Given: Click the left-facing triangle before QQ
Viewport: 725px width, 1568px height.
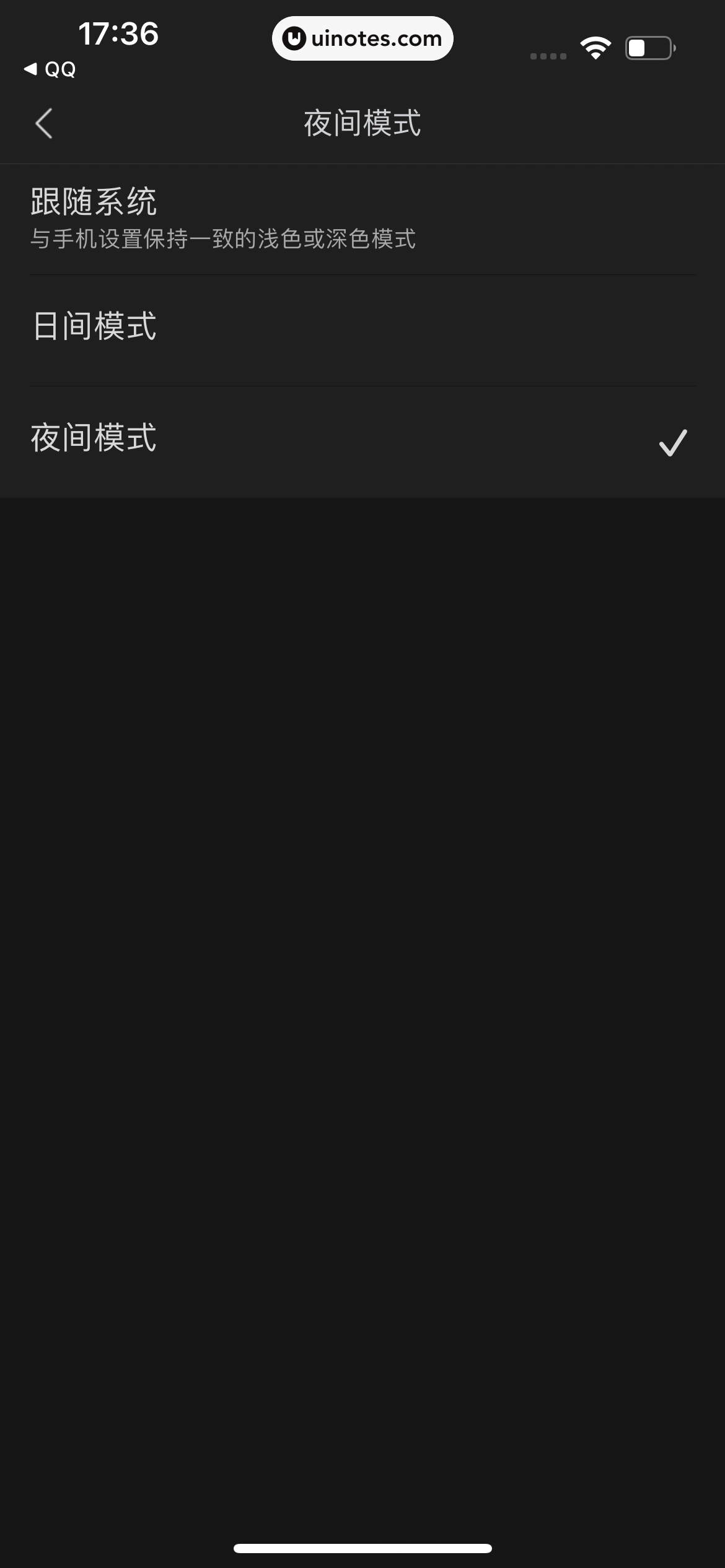Looking at the screenshot, I should (30, 69).
